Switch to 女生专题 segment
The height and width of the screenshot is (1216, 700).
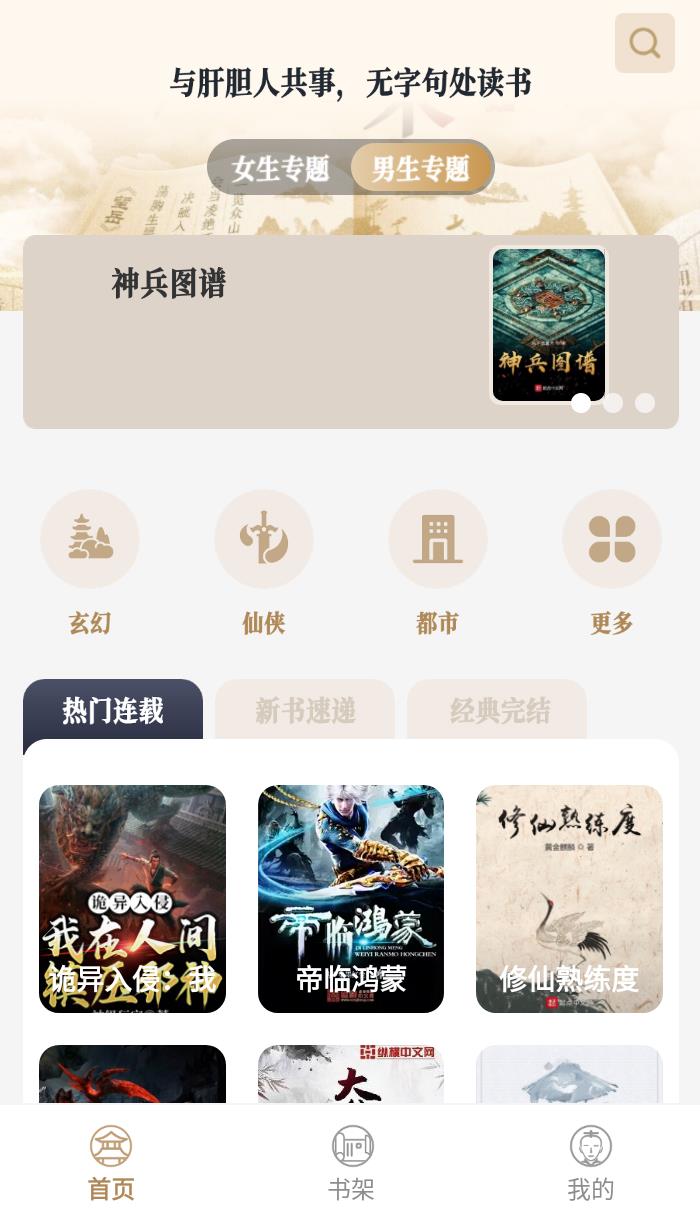pyautogui.click(x=280, y=168)
